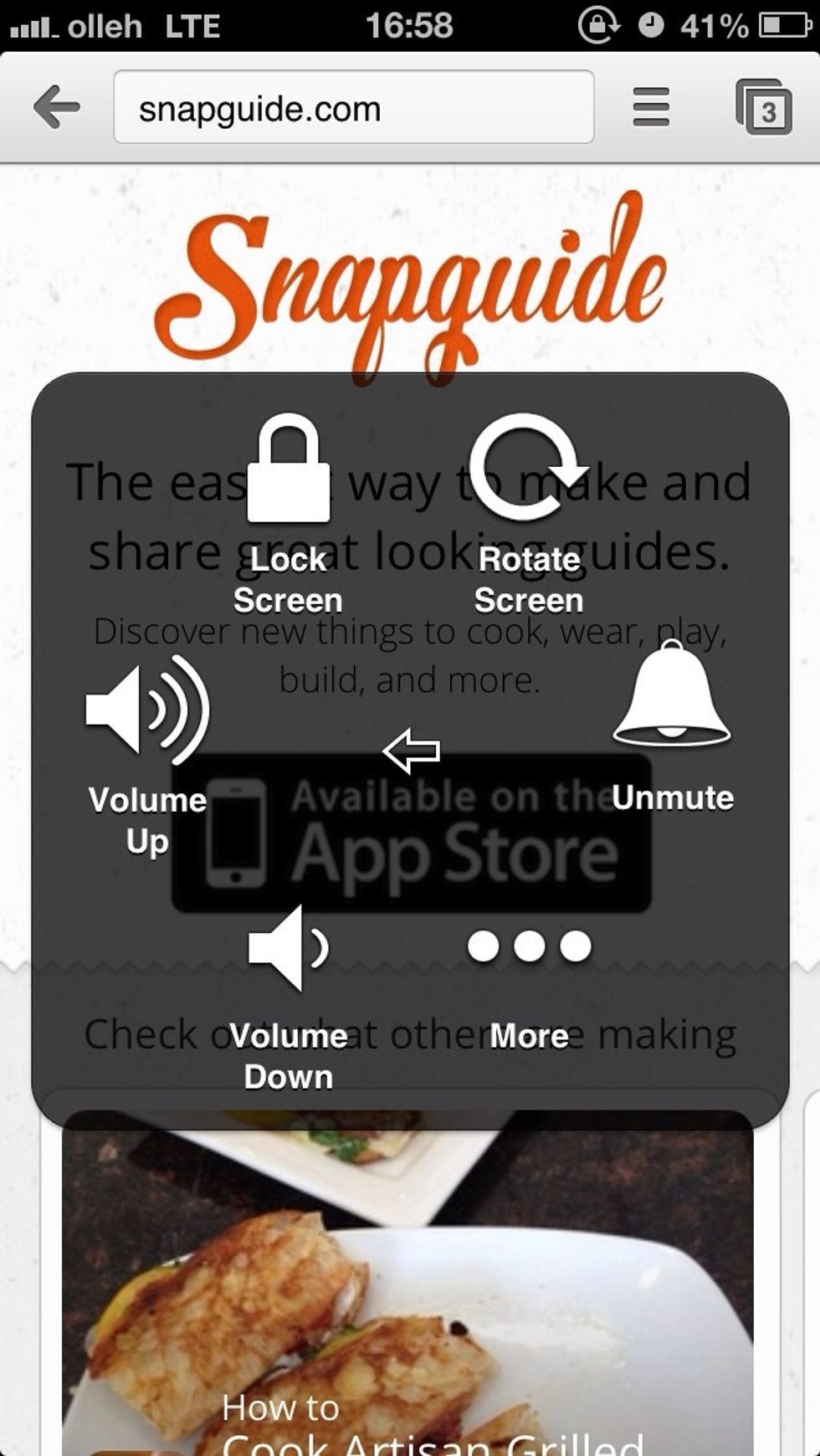Open the browser menu icon
Image resolution: width=820 pixels, height=1456 pixels.
click(651, 107)
